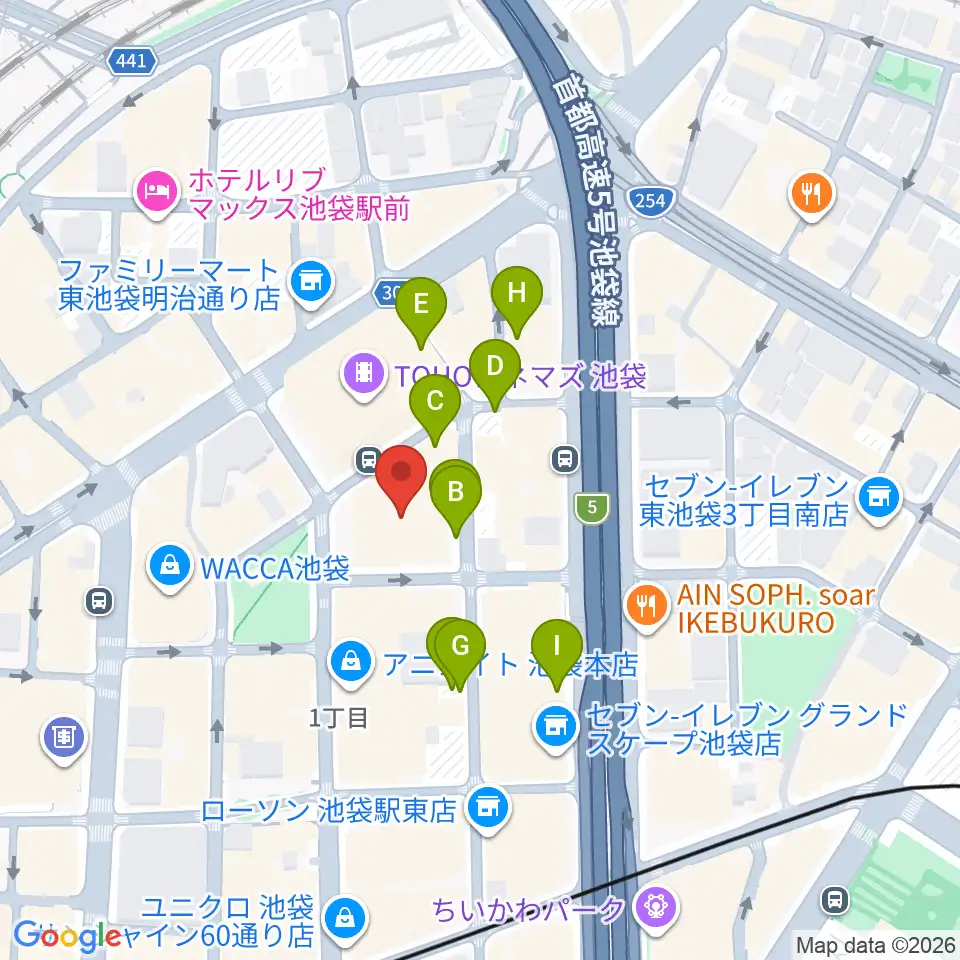This screenshot has height=960, width=960.
Task: Tap the WACCA池袋 shopping pin
Action: tap(170, 568)
